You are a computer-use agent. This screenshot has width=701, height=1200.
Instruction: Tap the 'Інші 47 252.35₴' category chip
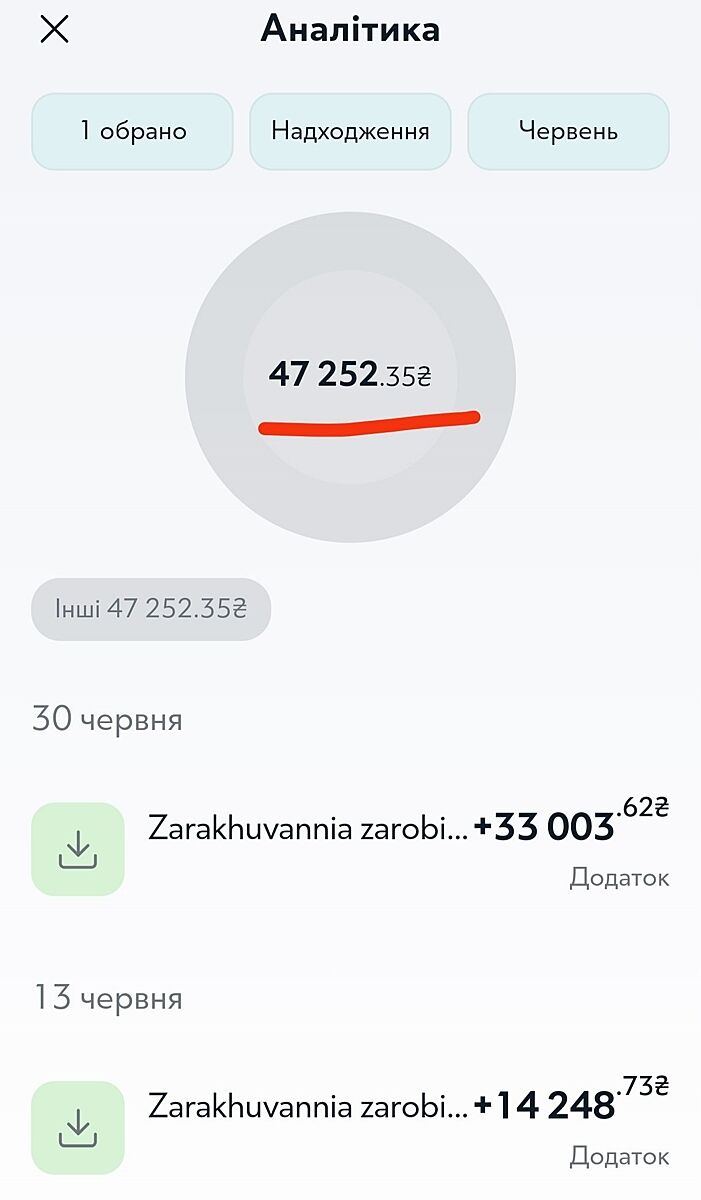point(151,608)
